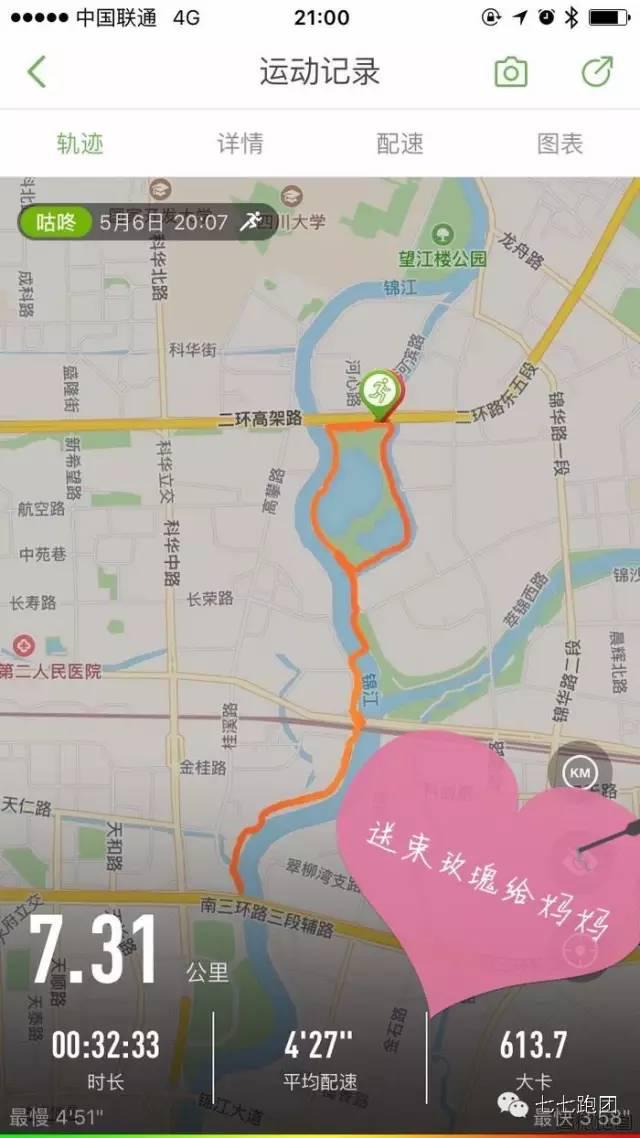
Task: Open the 图表 tab
Action: click(x=559, y=144)
